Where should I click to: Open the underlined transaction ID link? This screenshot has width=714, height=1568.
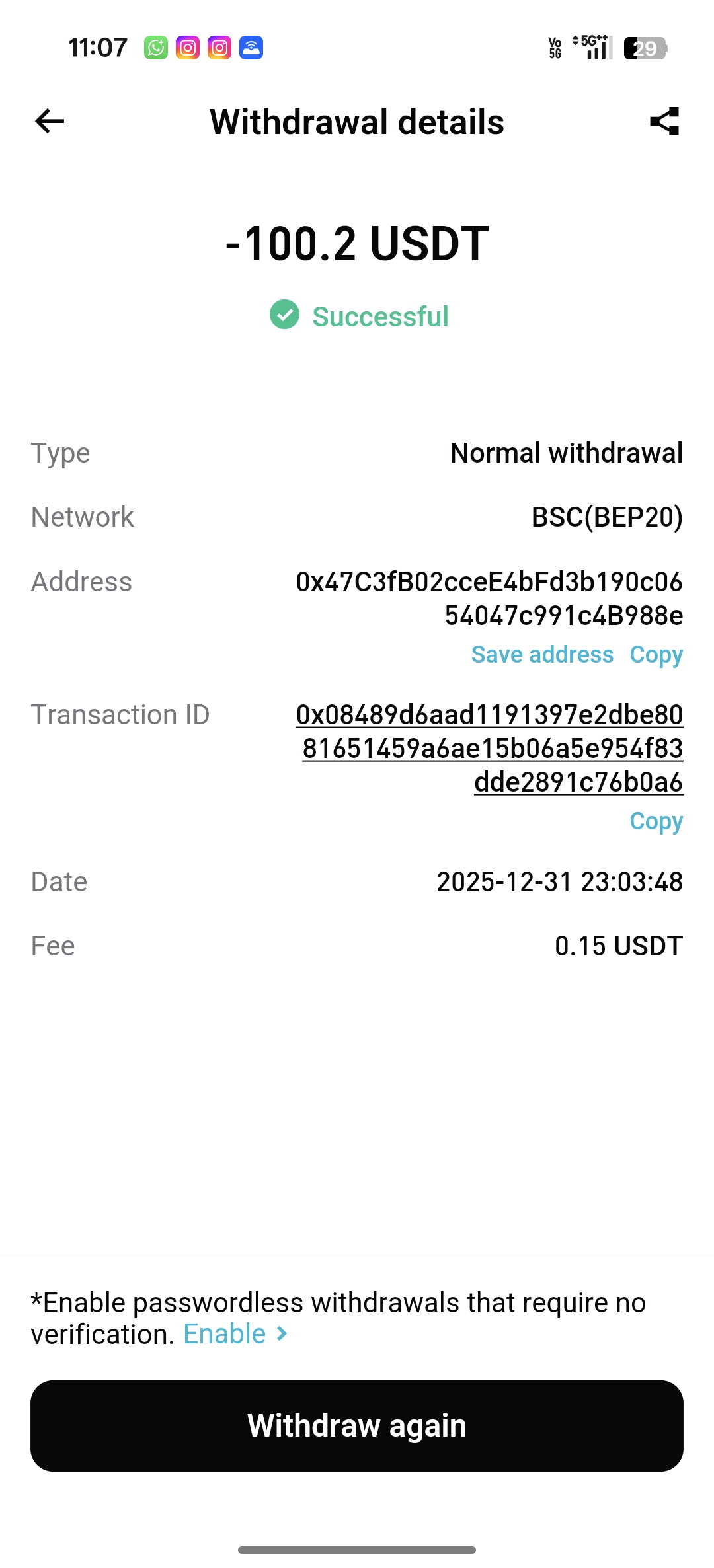491,748
